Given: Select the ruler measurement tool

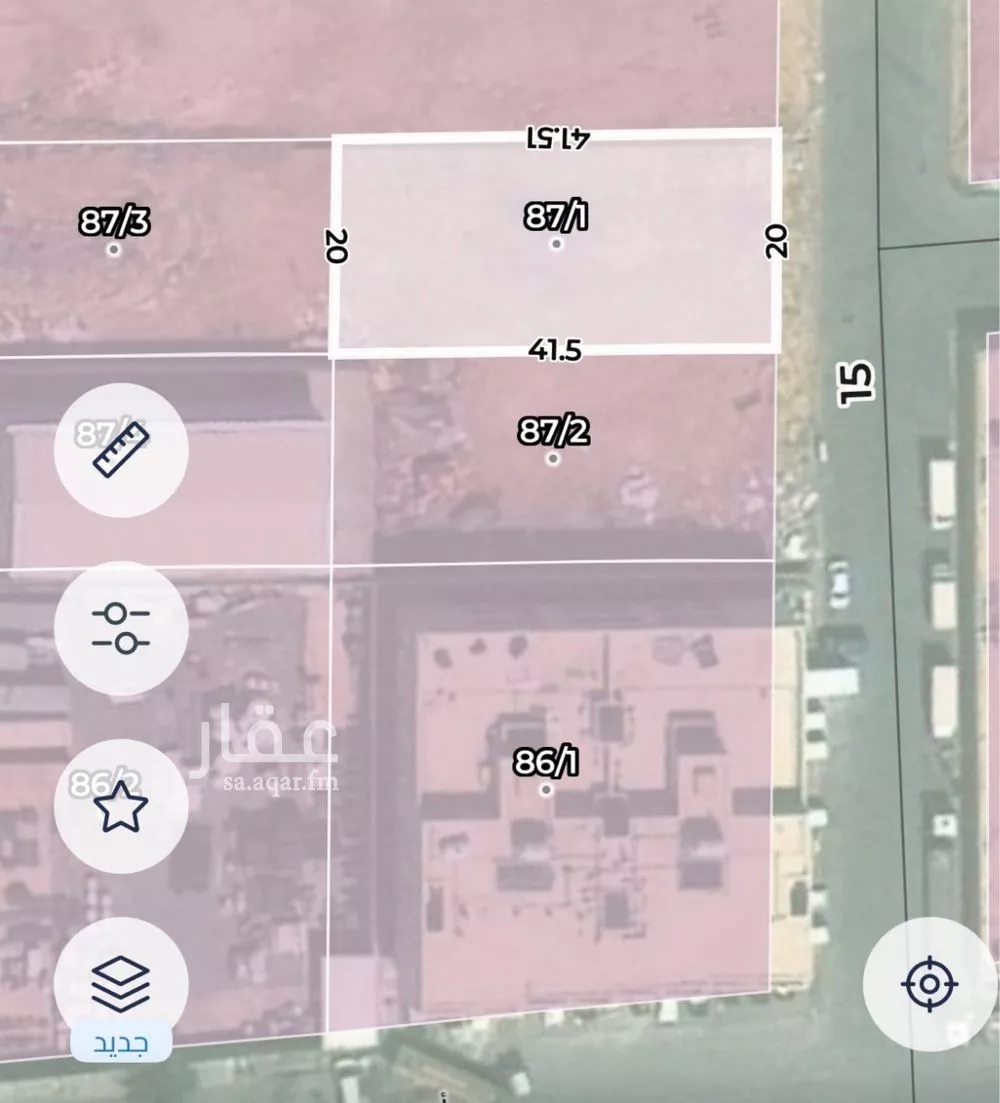Looking at the screenshot, I should (x=120, y=451).
